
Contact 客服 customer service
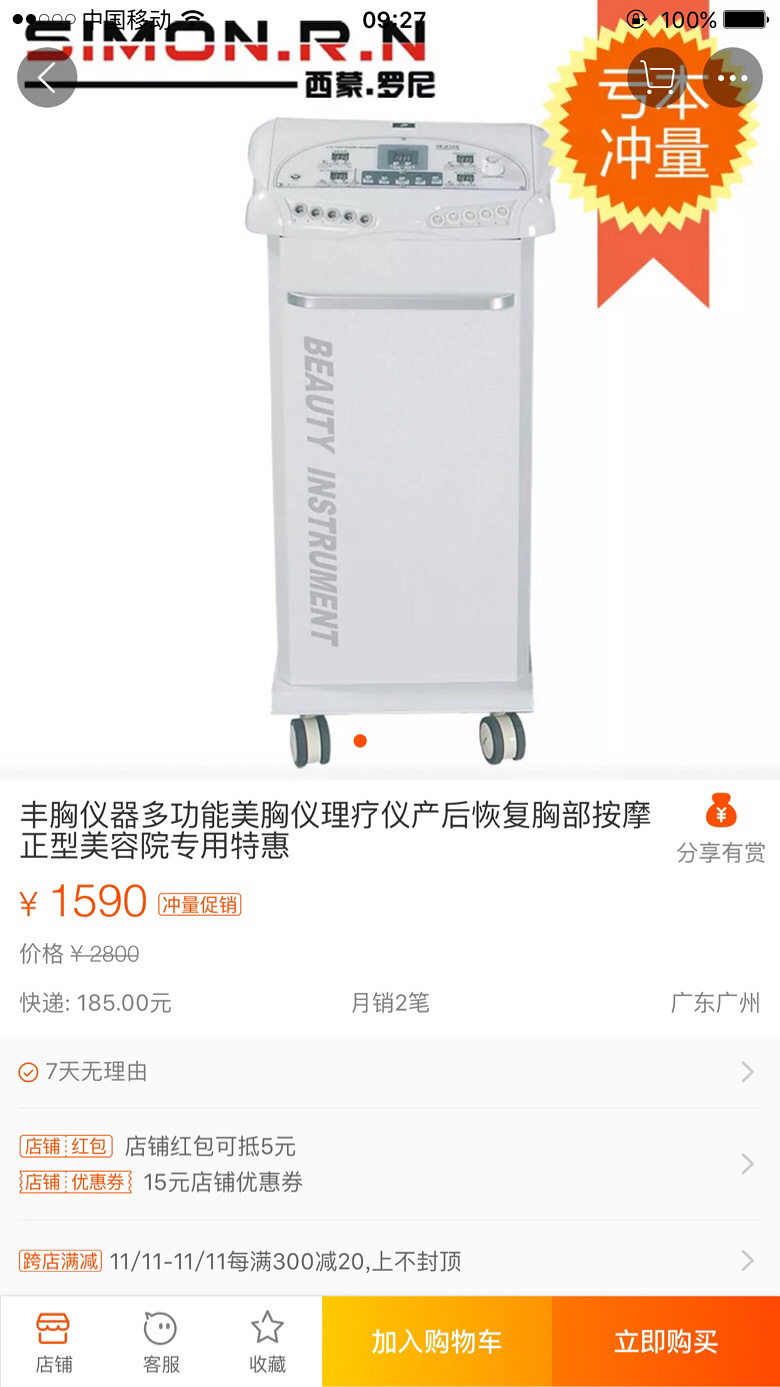point(160,1342)
